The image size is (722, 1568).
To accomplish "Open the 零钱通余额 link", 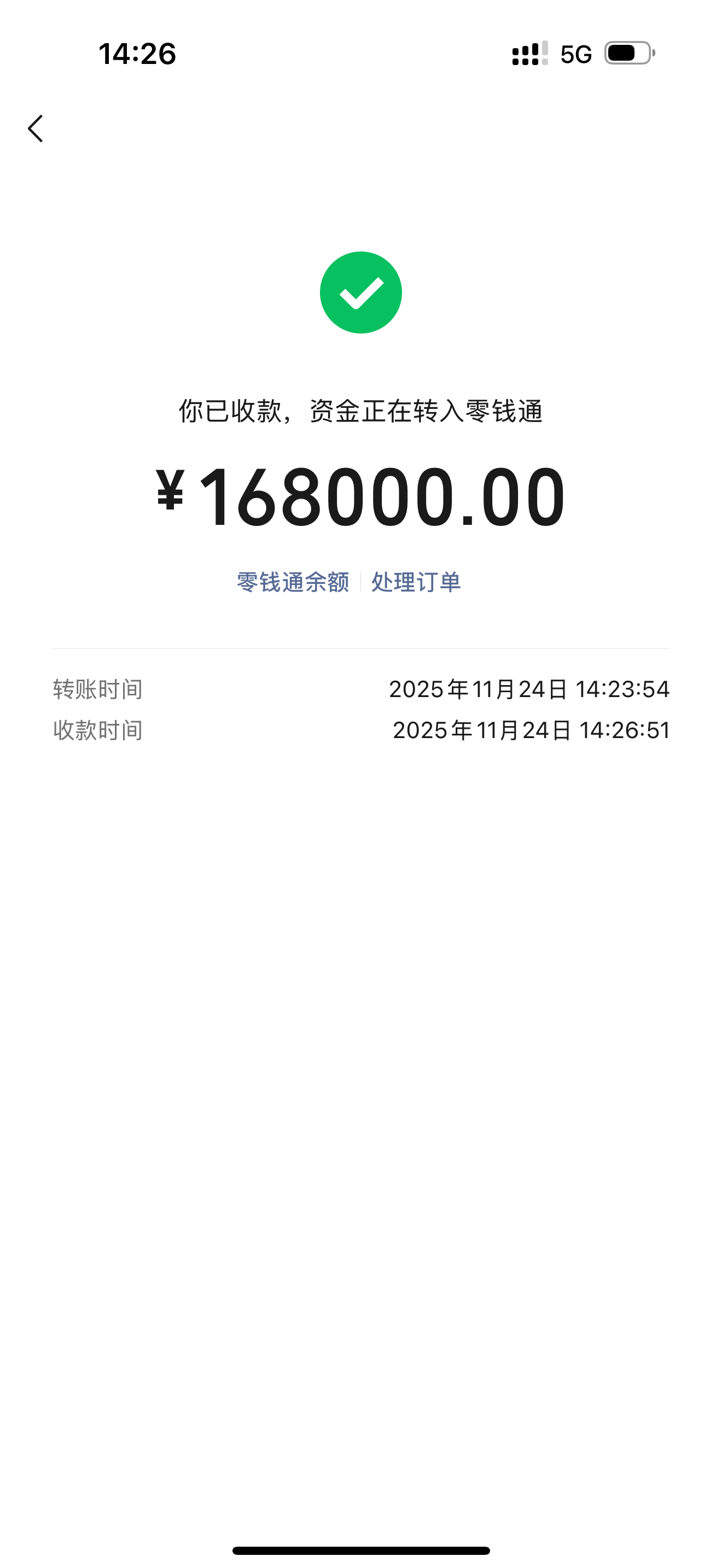I will pyautogui.click(x=293, y=582).
